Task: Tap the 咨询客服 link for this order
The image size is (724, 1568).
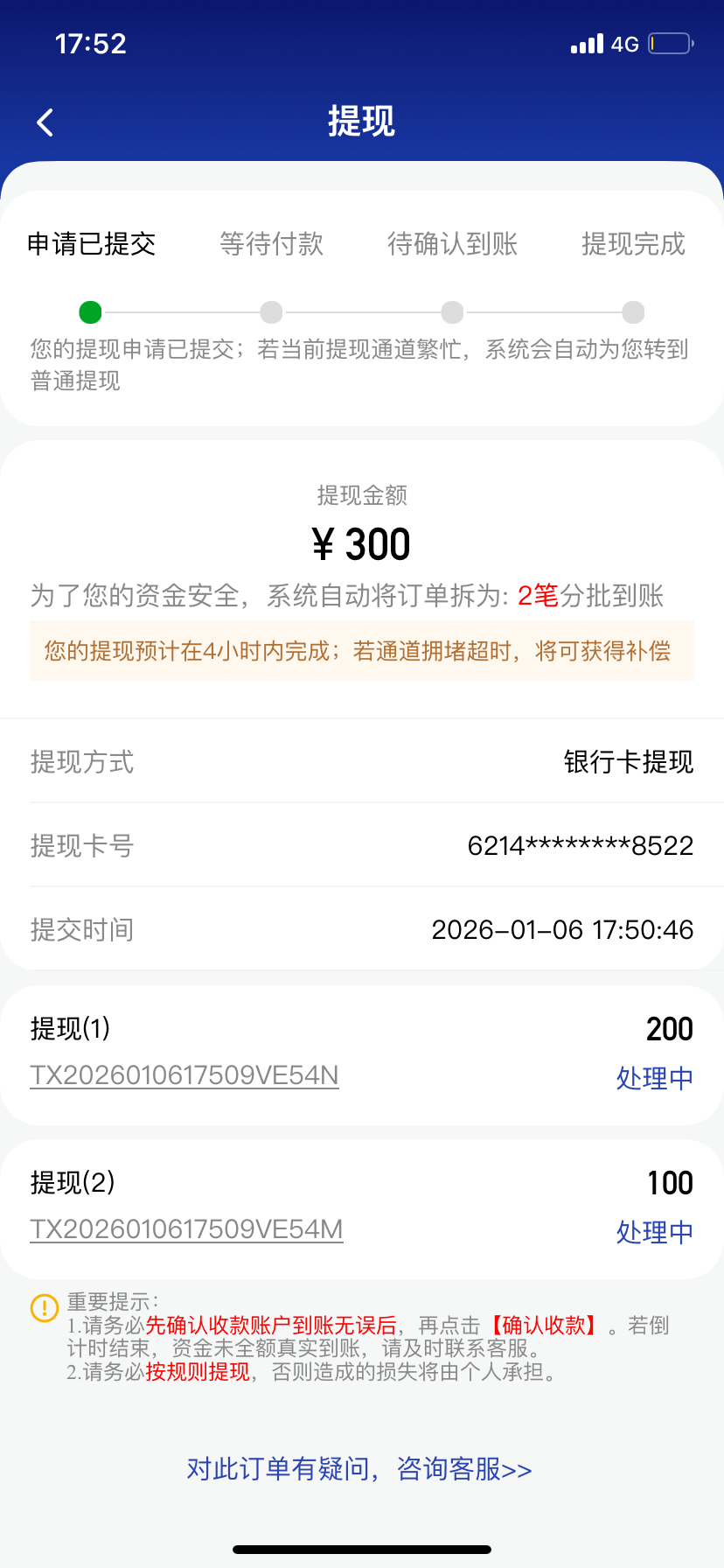Action: 359,1468
